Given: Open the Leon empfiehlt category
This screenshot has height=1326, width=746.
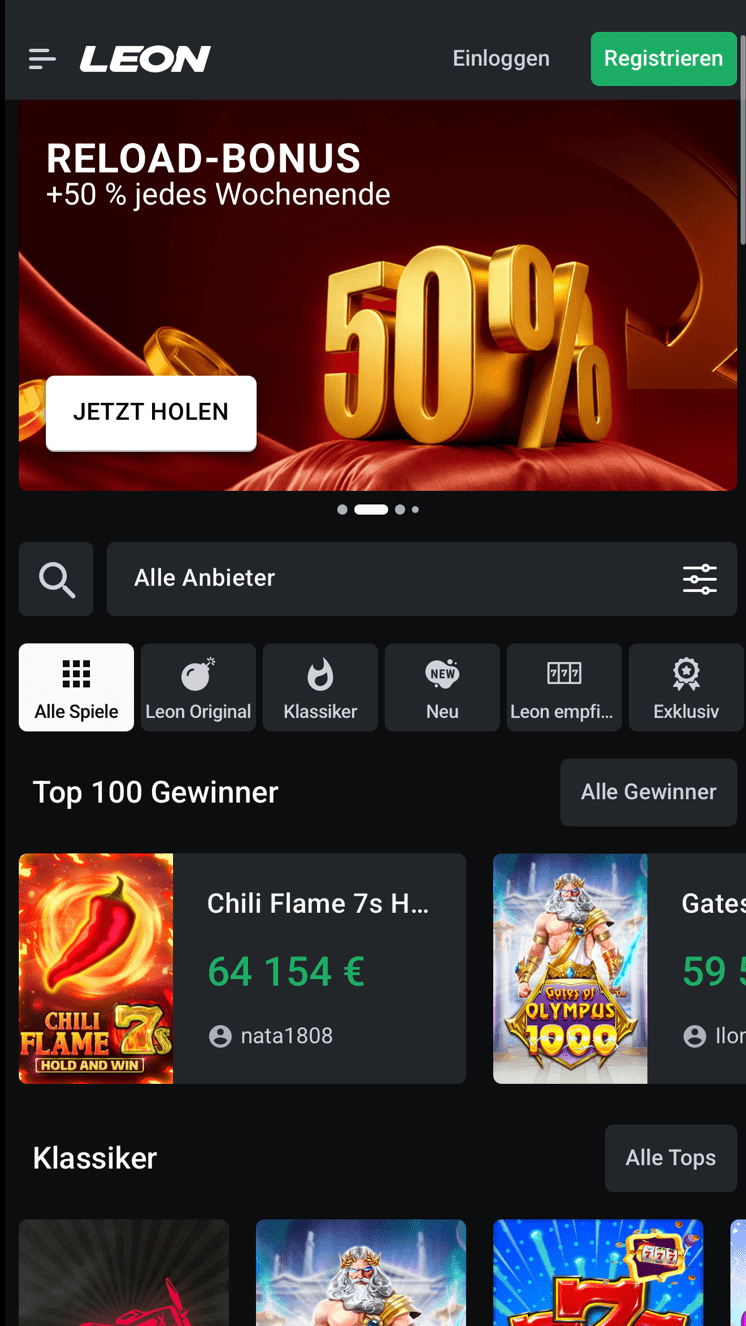Looking at the screenshot, I should pos(564,687).
